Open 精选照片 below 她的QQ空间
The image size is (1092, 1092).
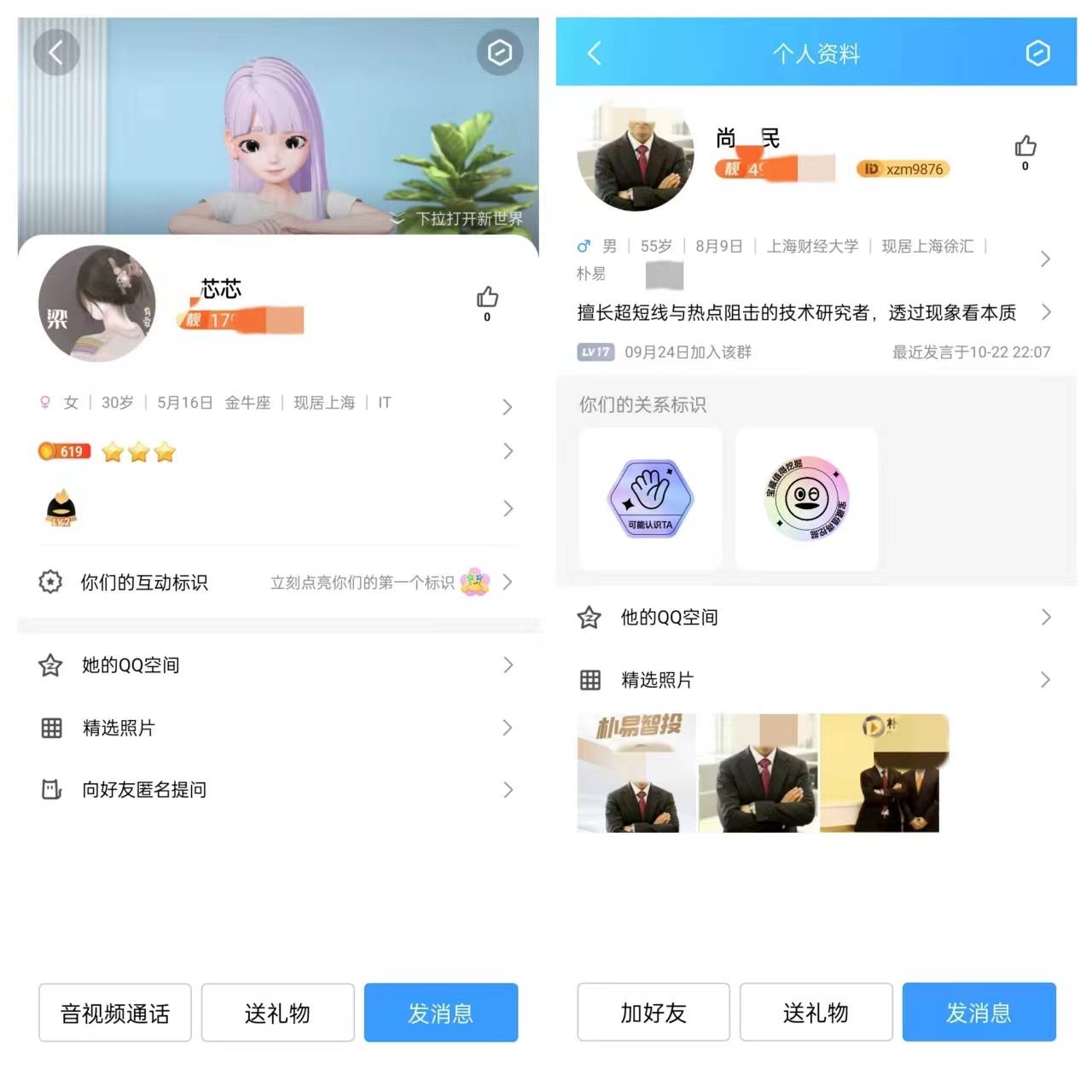pyautogui.click(x=273, y=728)
